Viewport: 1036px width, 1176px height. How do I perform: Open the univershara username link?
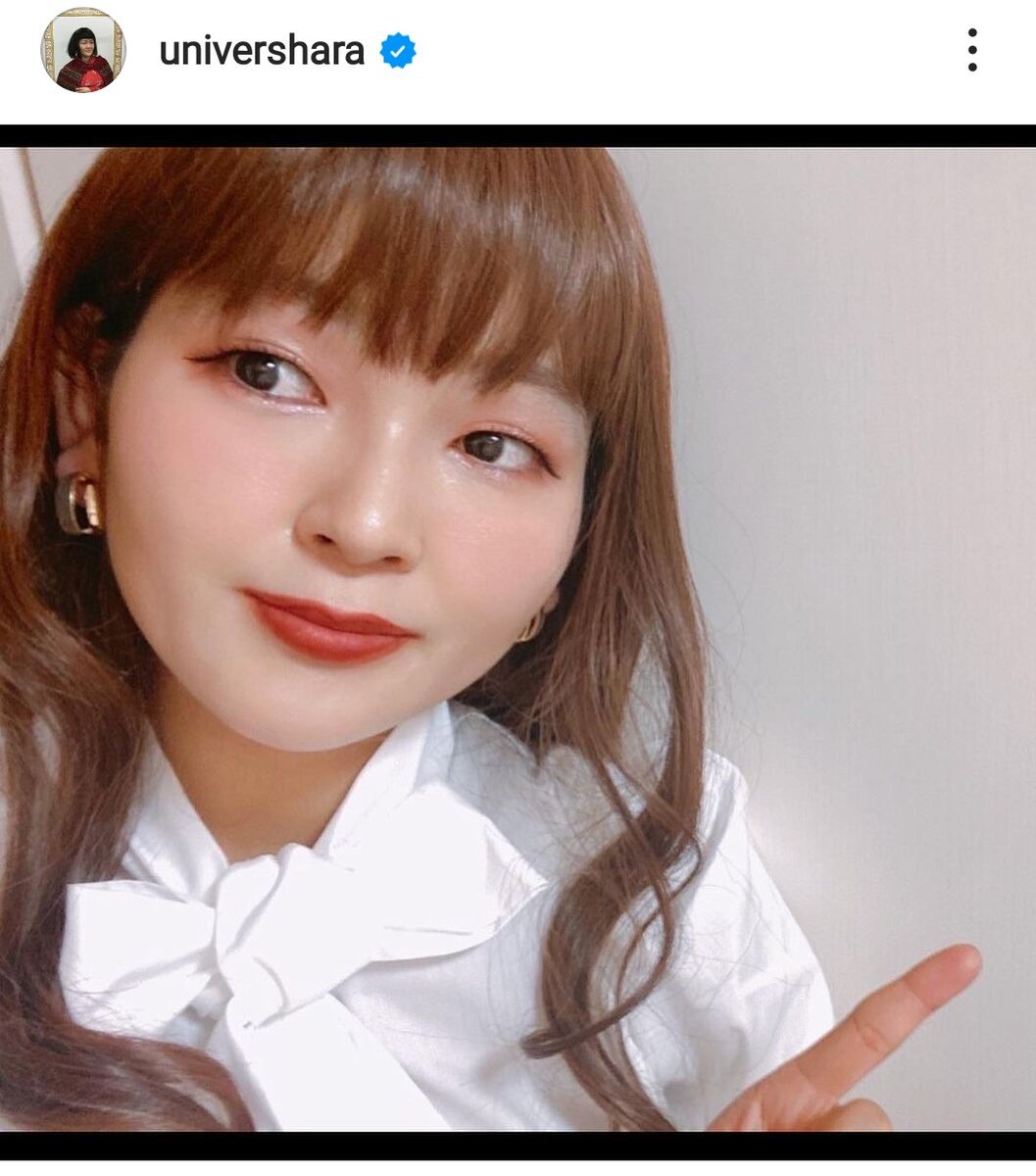[x=262, y=51]
